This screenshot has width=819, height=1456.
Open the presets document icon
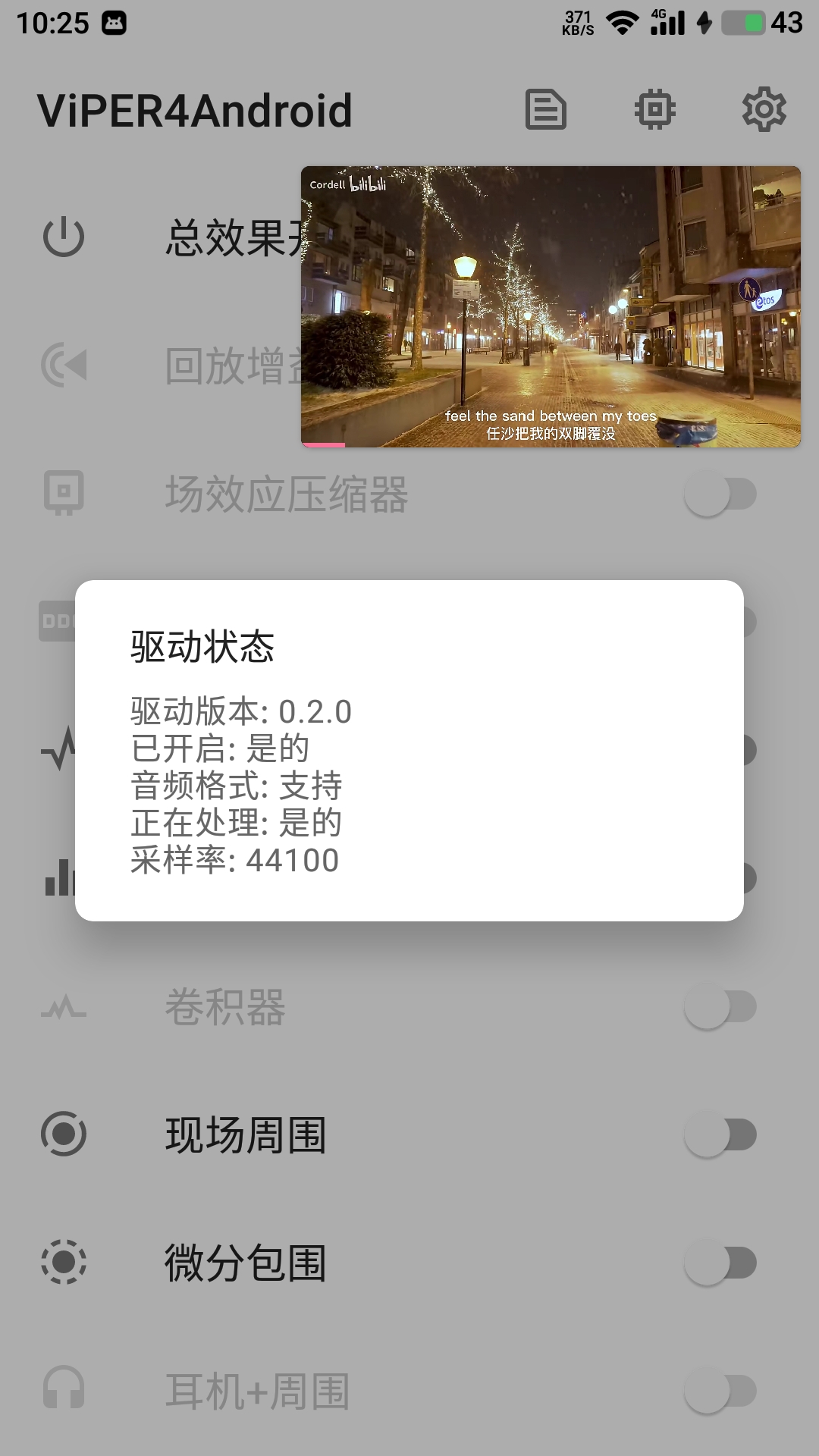pos(546,110)
